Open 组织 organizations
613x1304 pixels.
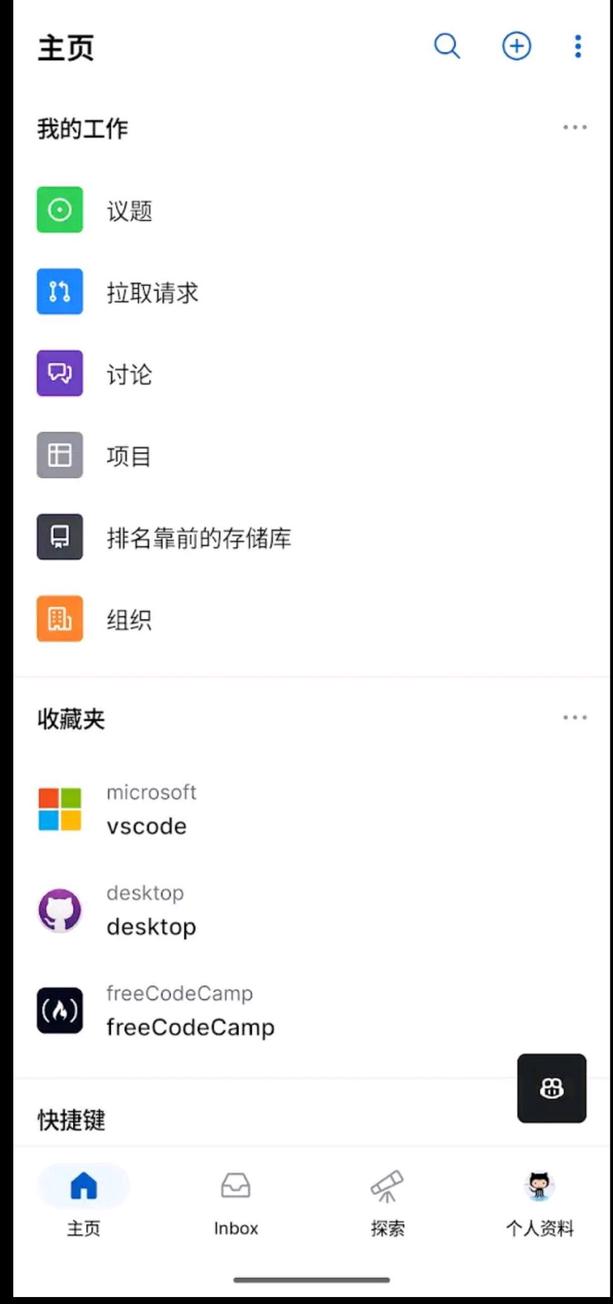(130, 620)
